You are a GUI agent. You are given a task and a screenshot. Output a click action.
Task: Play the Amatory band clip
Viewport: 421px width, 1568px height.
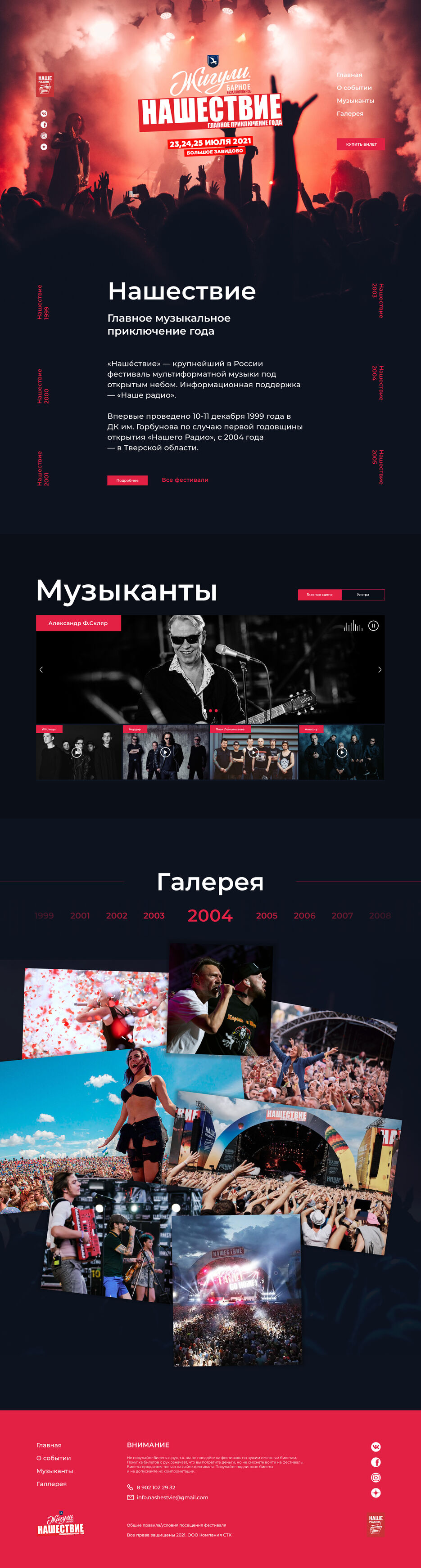point(342,753)
